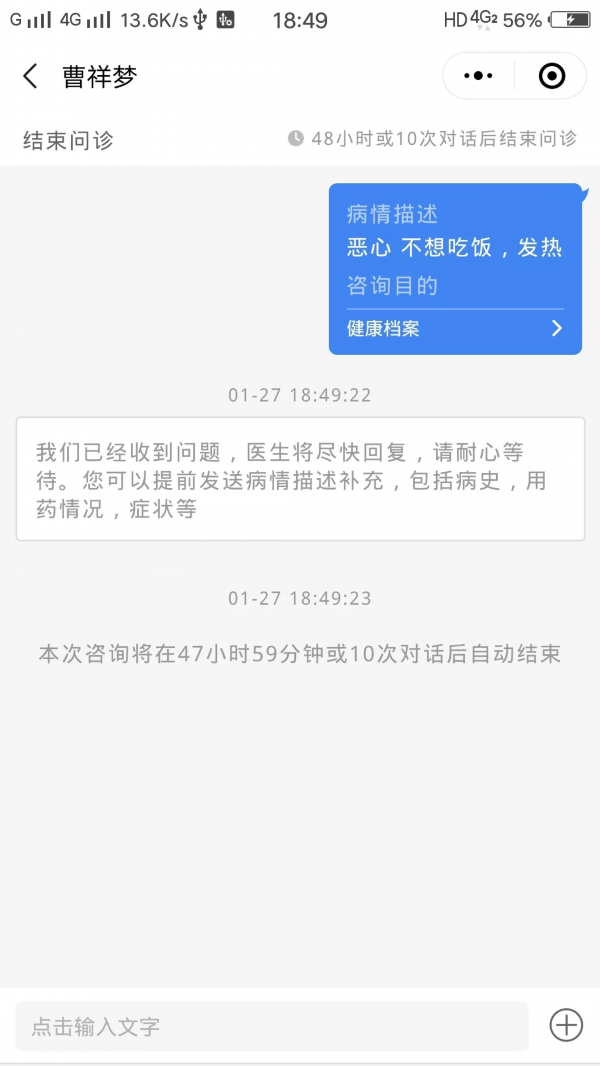
Task: Open the plus attachment menu
Action: [x=566, y=1025]
